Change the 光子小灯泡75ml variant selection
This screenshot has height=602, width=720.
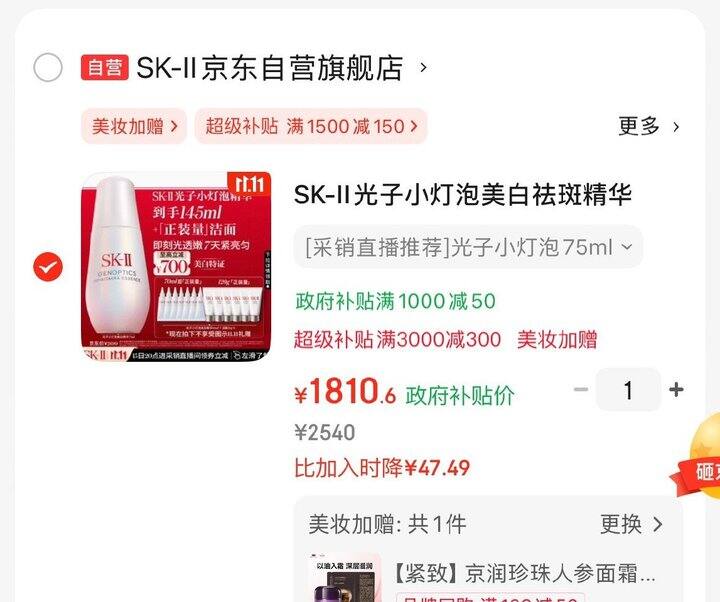[468, 247]
